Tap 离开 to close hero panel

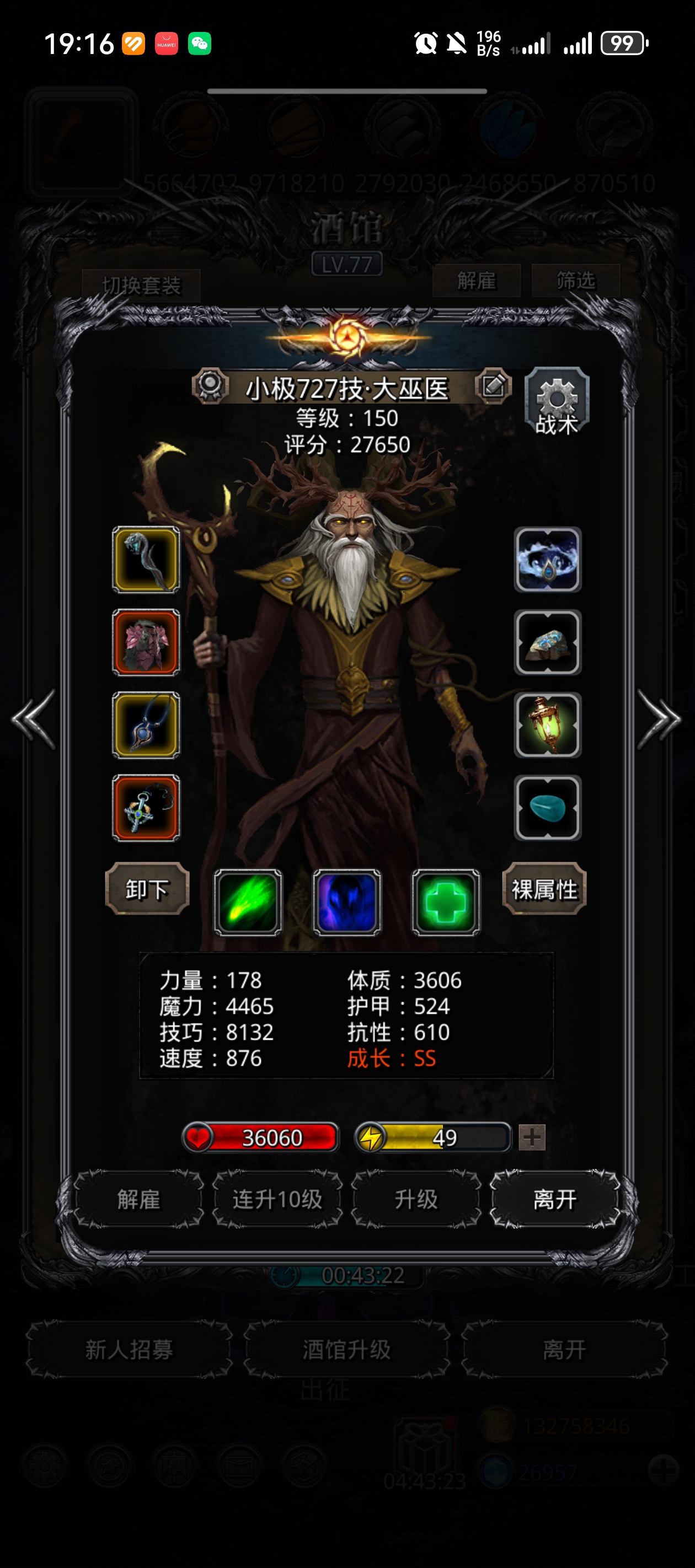[x=554, y=1199]
